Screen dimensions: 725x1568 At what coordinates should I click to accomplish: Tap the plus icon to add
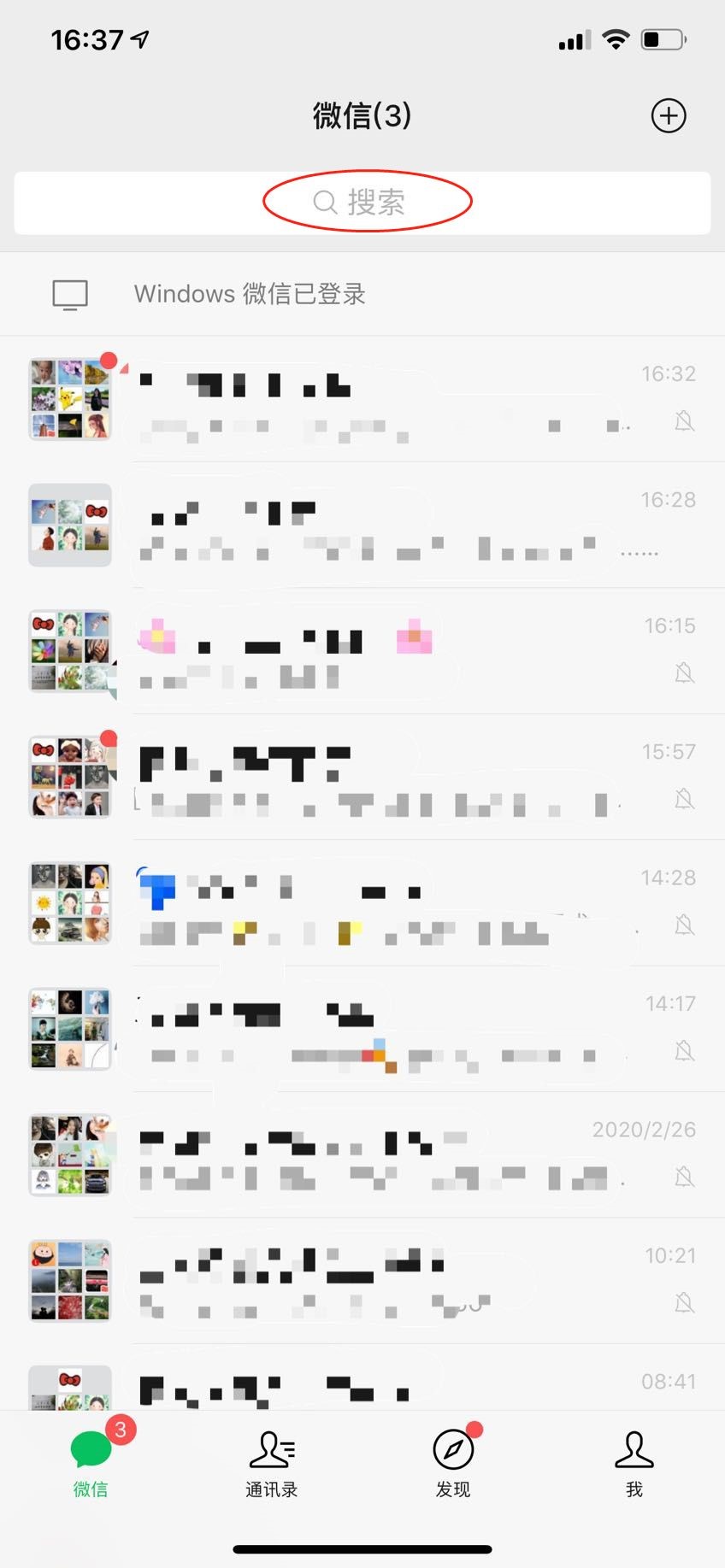click(668, 116)
